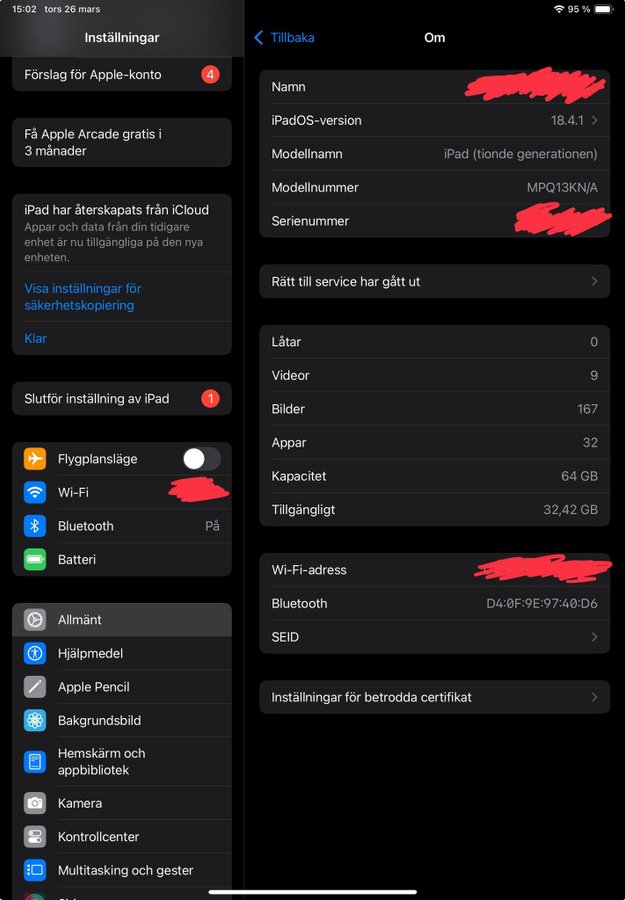The width and height of the screenshot is (625, 900).
Task: Open iPadOS-version details
Action: (434, 120)
